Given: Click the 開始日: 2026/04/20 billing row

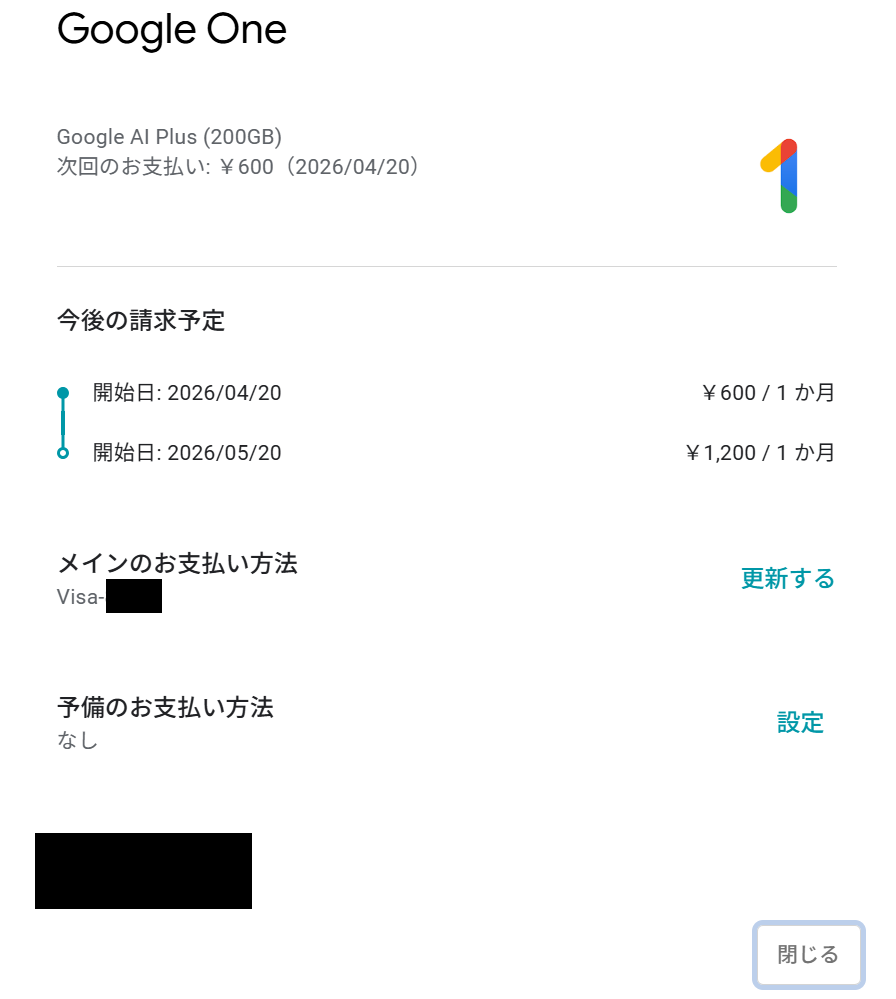Looking at the screenshot, I should pos(182,393).
